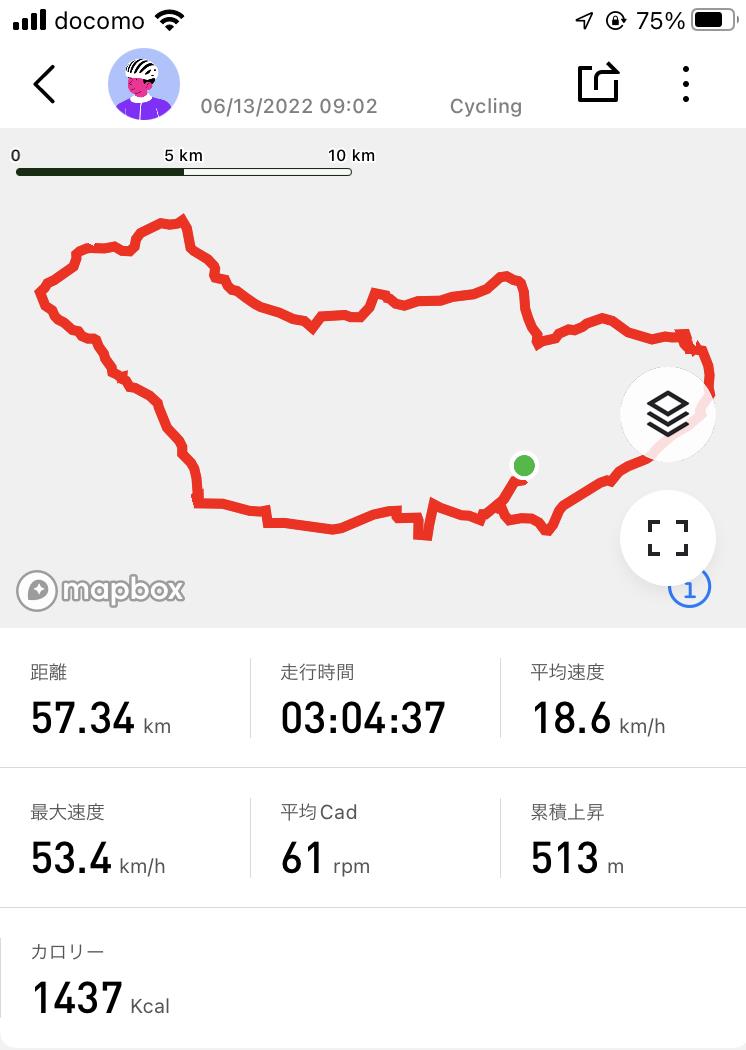Expand the map to fullscreen
Viewport: 746px width, 1050px height.
point(667,537)
